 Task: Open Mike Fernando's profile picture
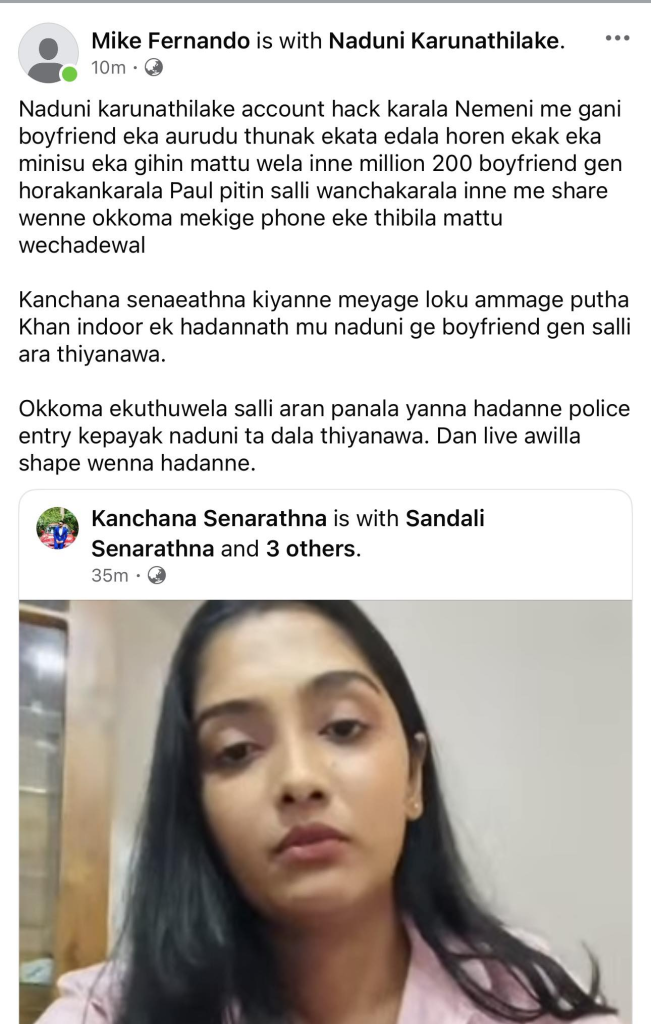tap(48, 52)
